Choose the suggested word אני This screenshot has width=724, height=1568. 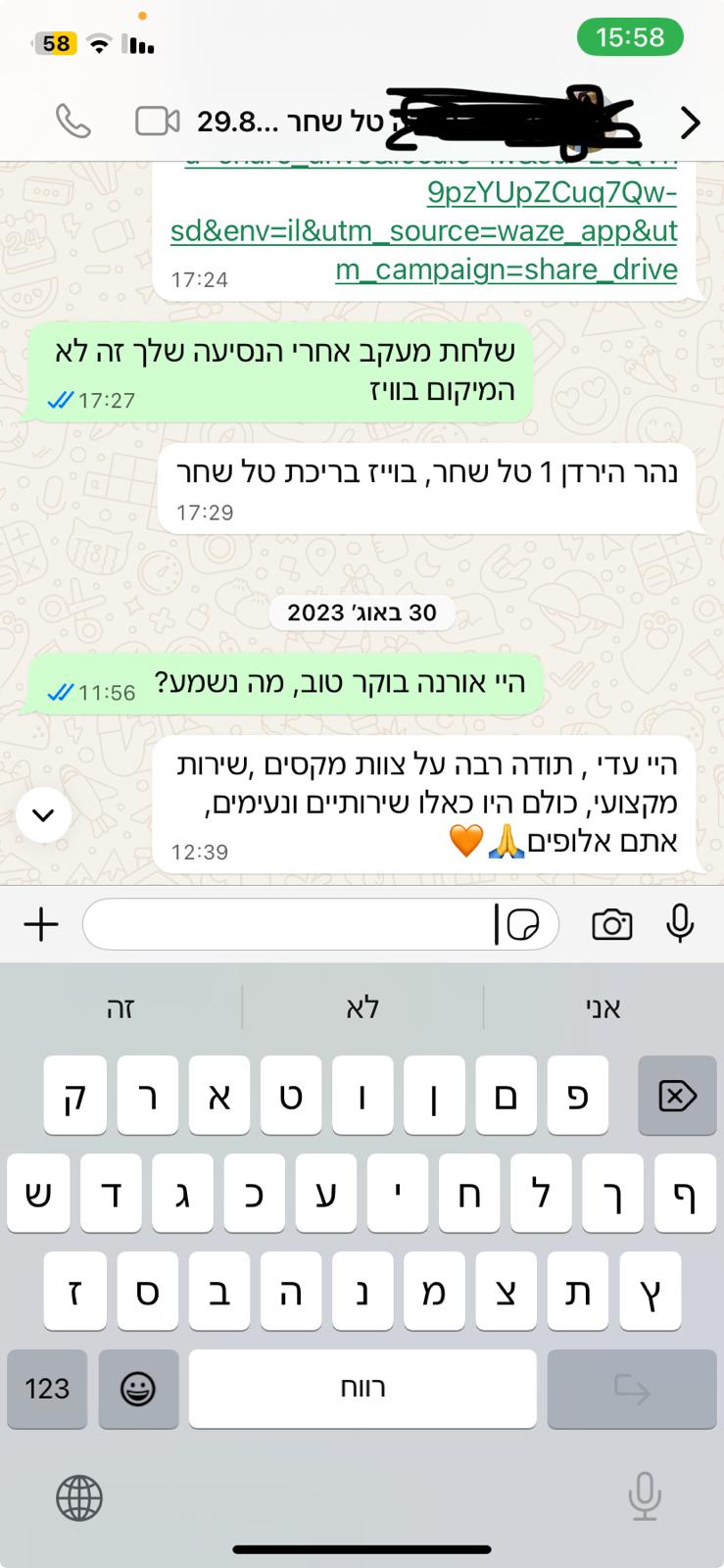(603, 1007)
